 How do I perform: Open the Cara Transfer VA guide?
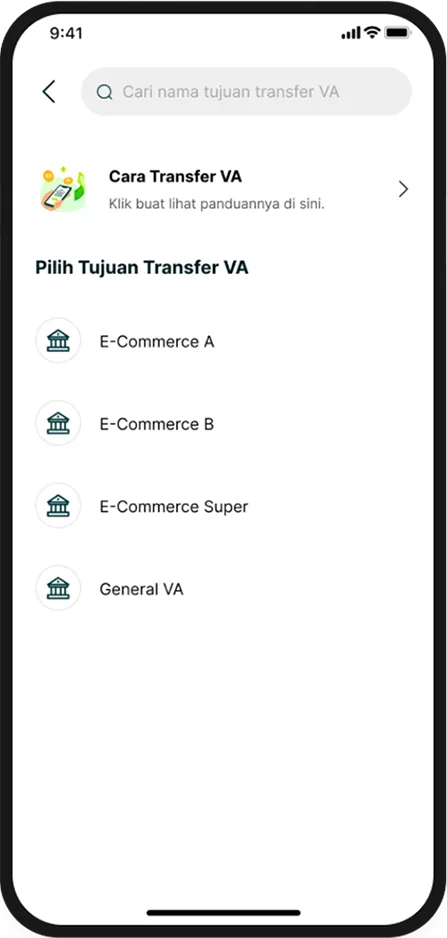point(223,190)
